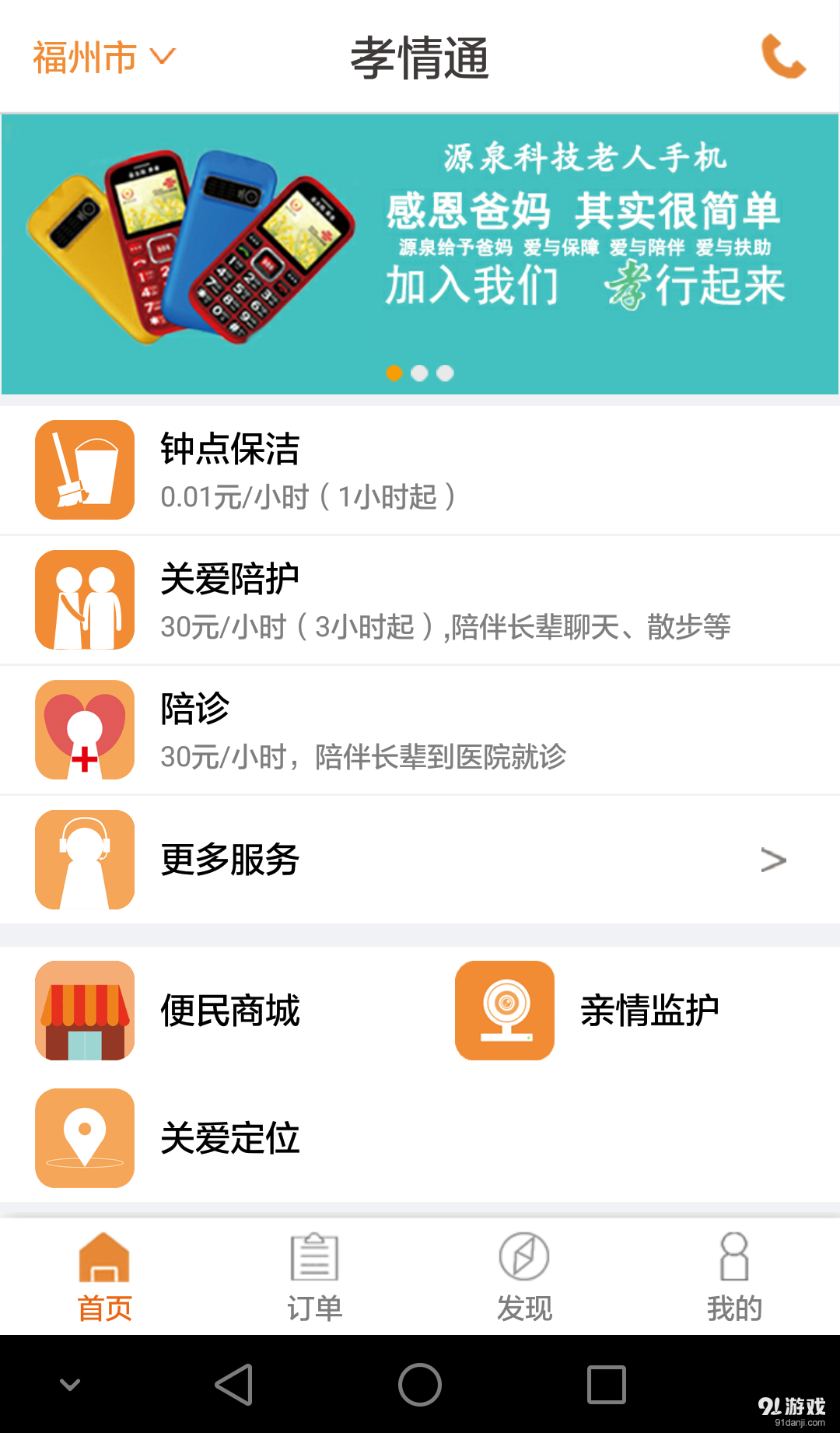Tap the 亲情监护 camera monitoring icon

[x=504, y=1010]
